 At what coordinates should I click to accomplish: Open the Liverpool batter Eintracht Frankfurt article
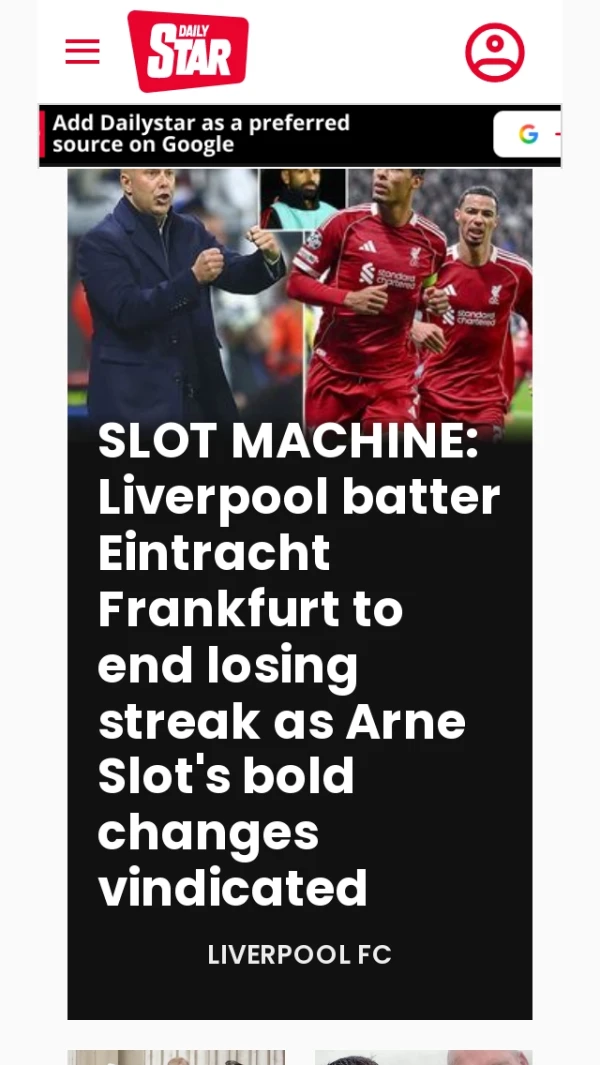click(x=299, y=664)
